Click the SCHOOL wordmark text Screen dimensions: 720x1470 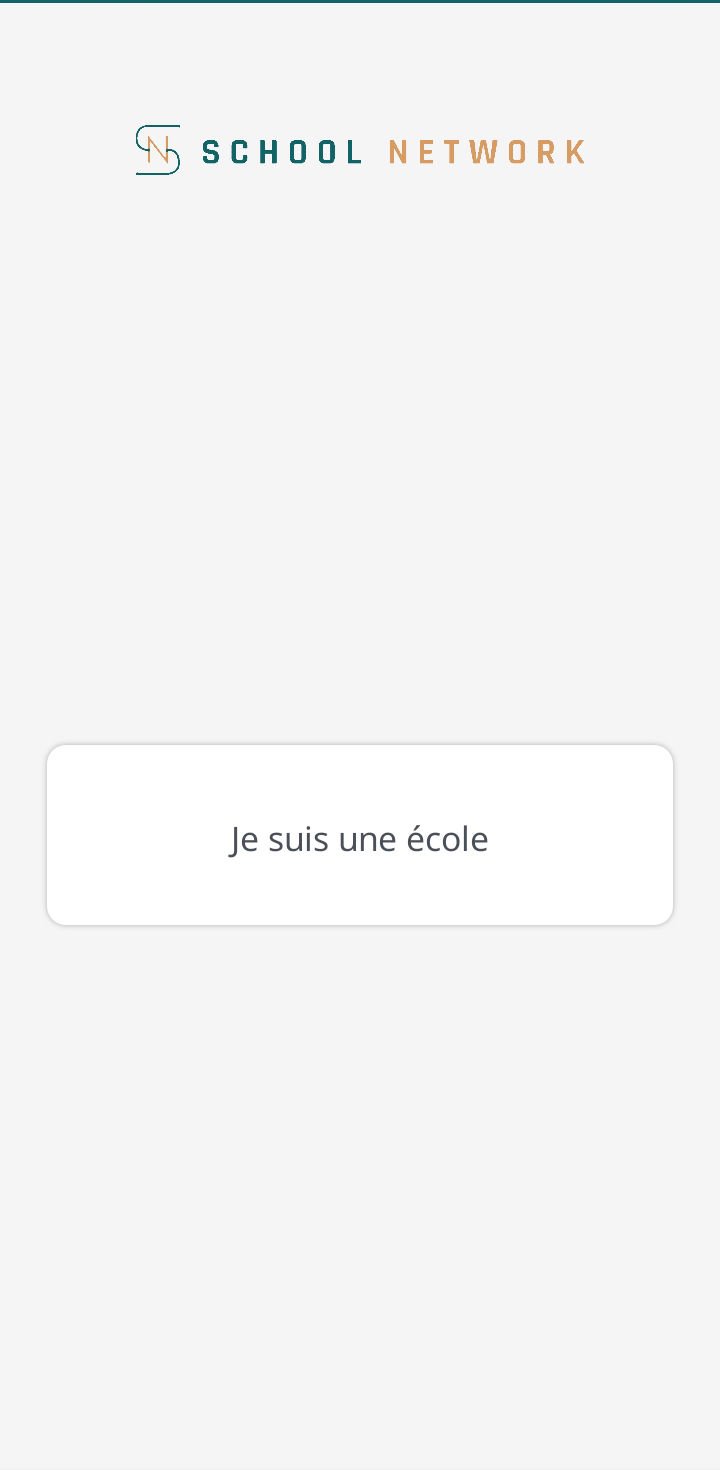pos(283,152)
